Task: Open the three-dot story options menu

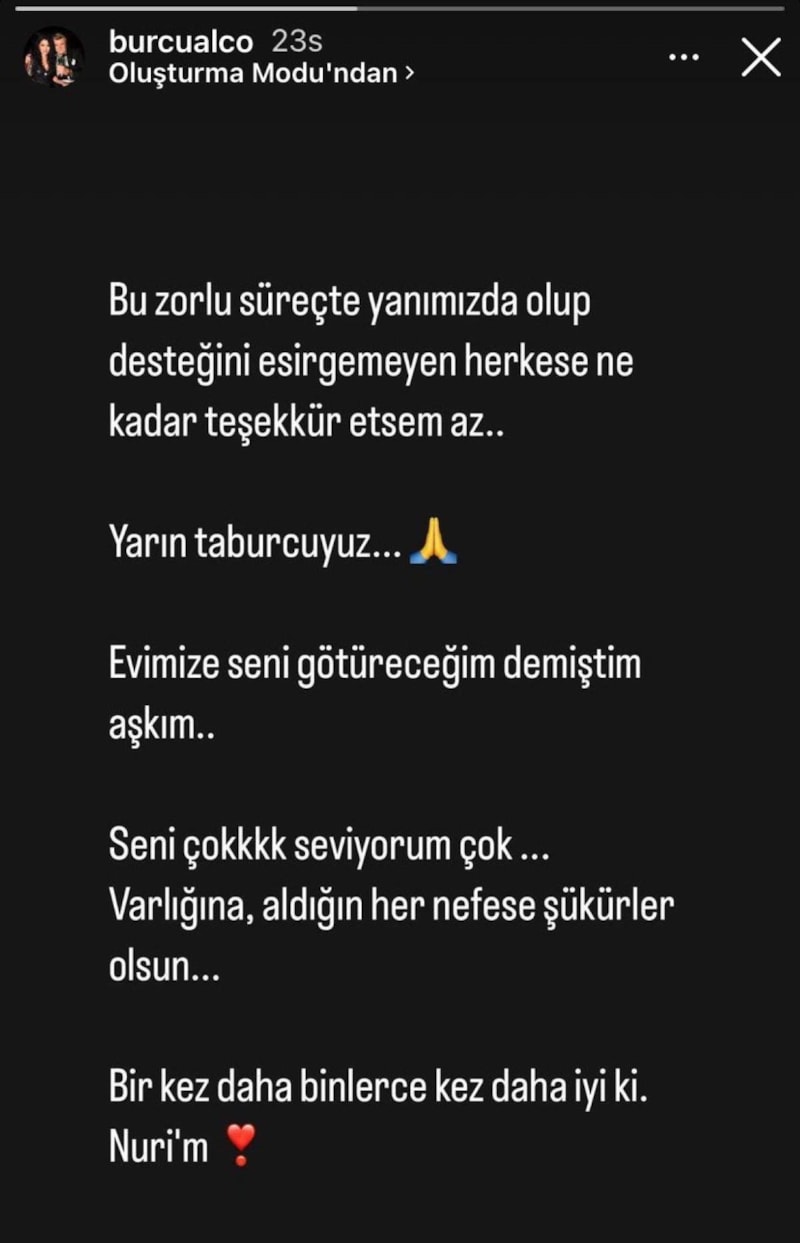Action: click(683, 58)
